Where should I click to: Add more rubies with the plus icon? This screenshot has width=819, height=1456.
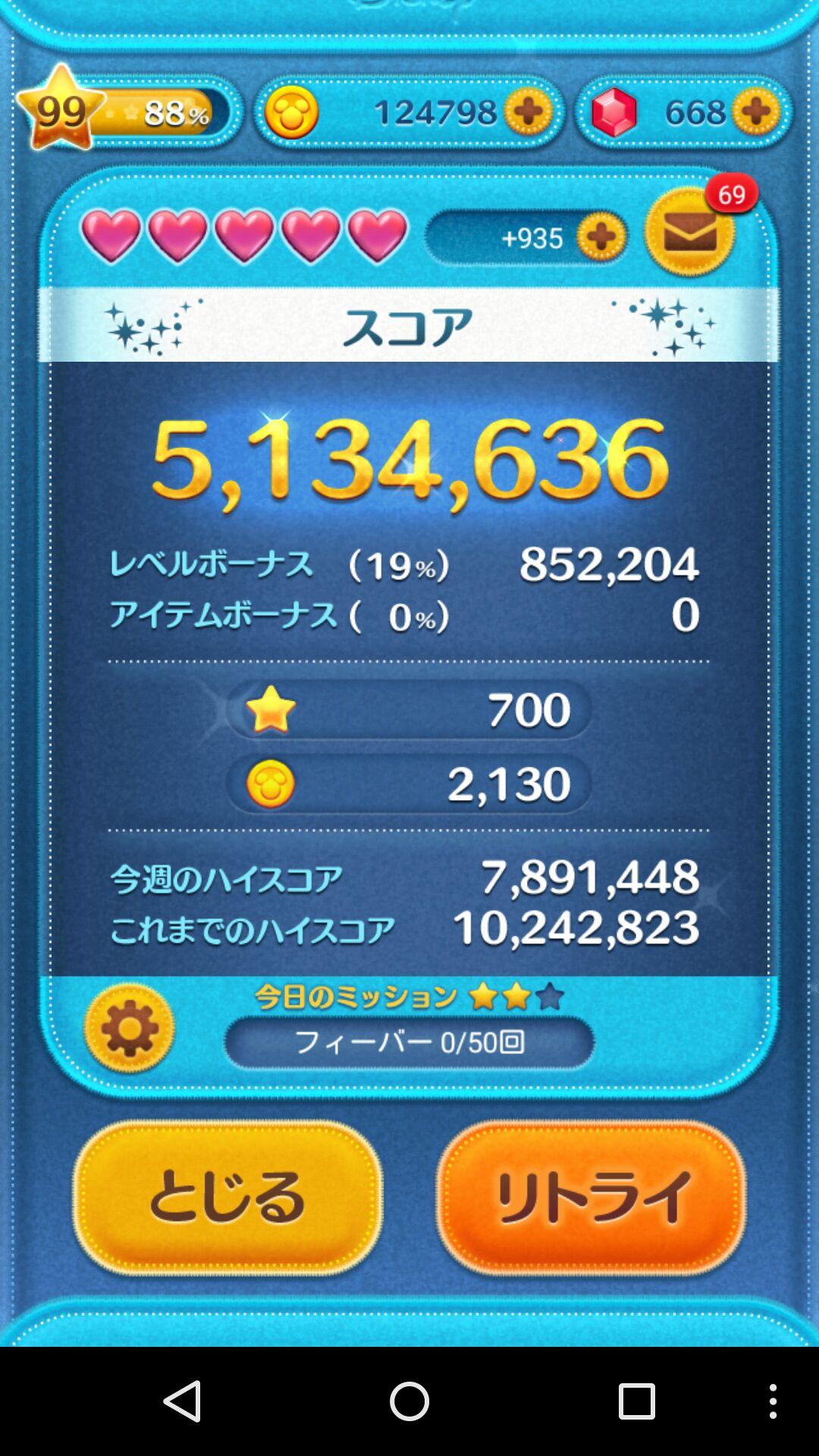756,112
